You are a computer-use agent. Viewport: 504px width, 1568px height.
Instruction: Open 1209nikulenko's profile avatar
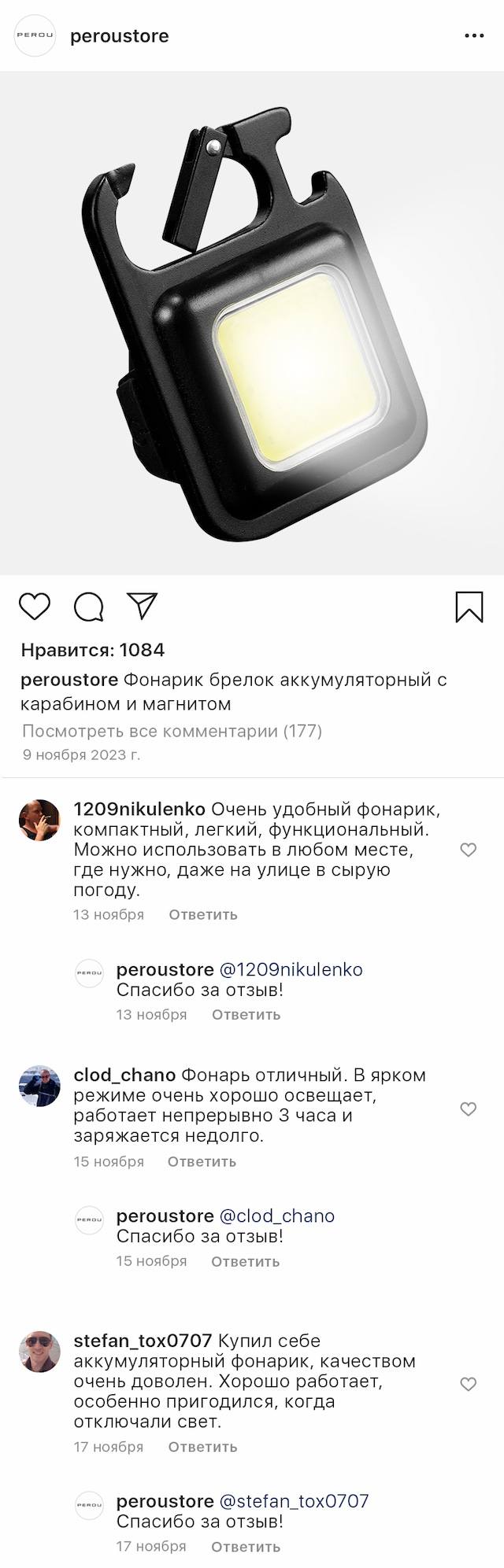39,820
